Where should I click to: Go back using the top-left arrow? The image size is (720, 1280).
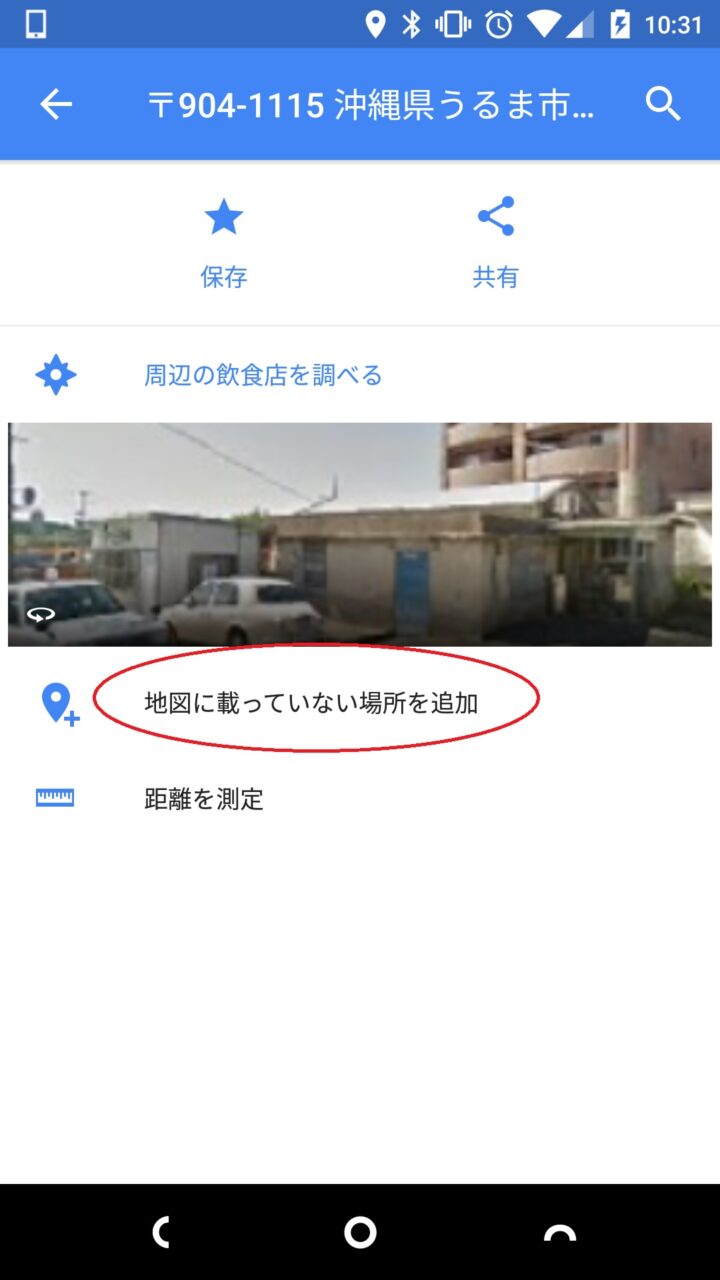56,104
